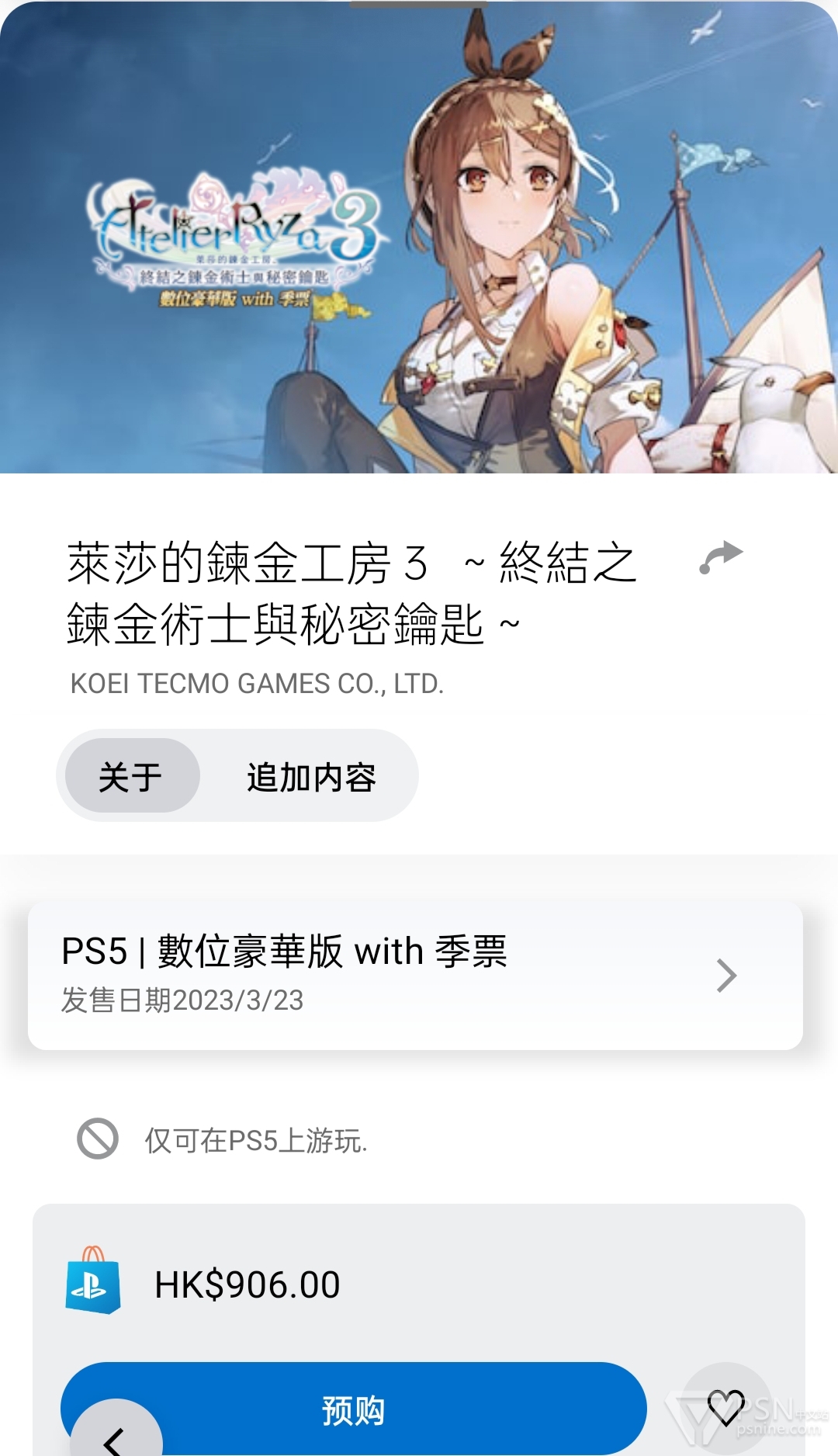
Task: Open the PS5 數位豪華版 with 季票 edition row
Action: 415,976
